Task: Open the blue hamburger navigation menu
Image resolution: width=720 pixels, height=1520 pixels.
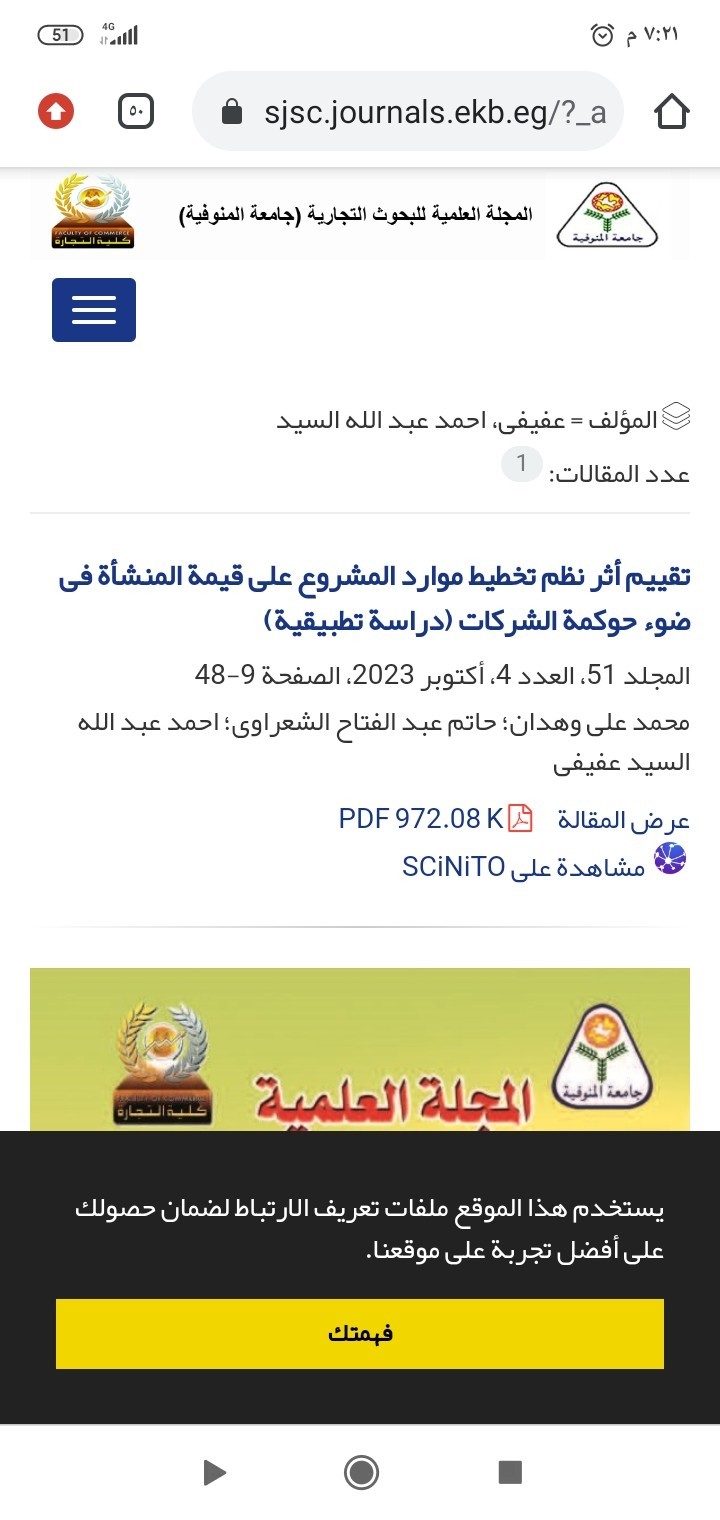Action: point(94,310)
